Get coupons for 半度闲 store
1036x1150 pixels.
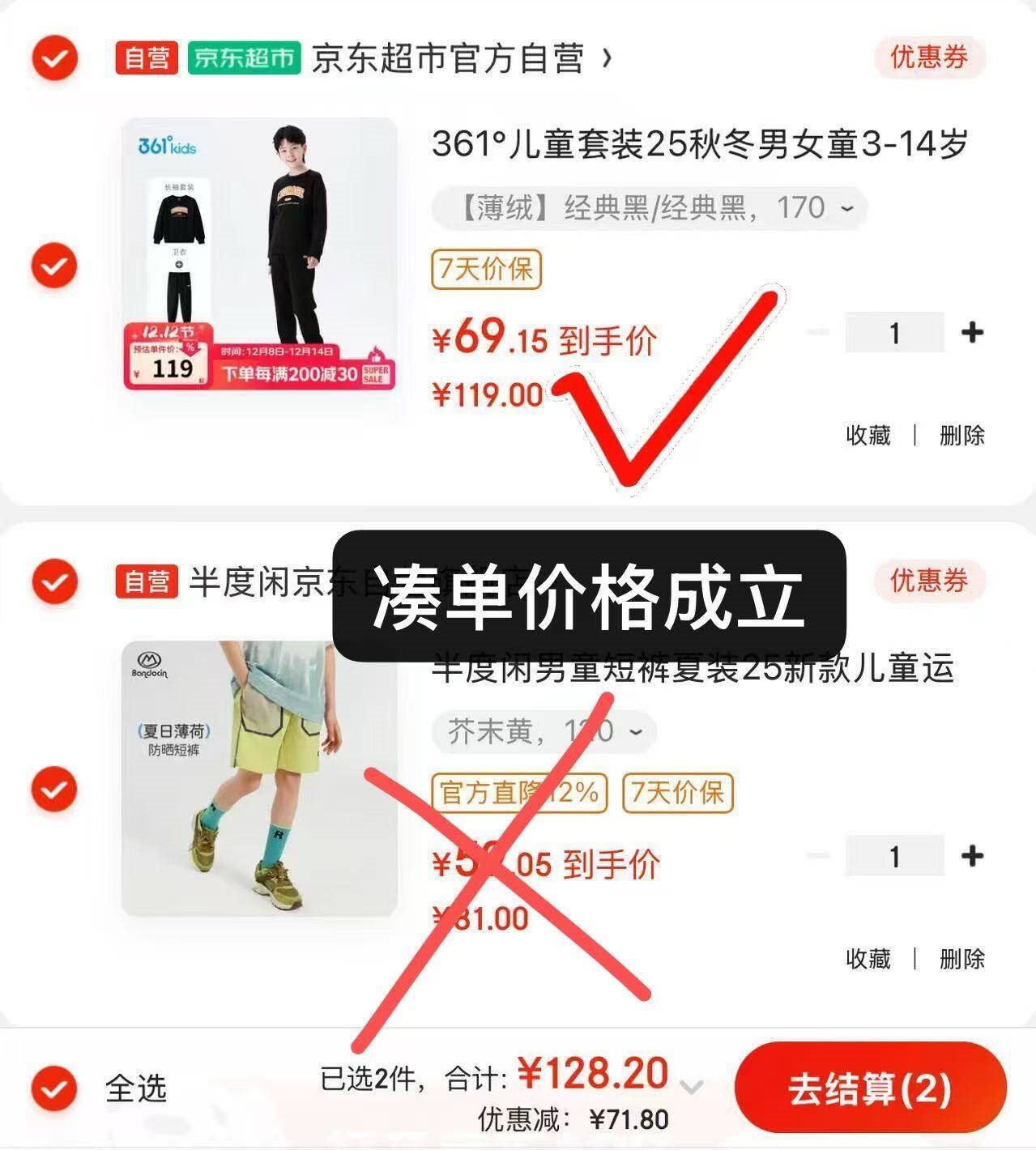[x=928, y=581]
